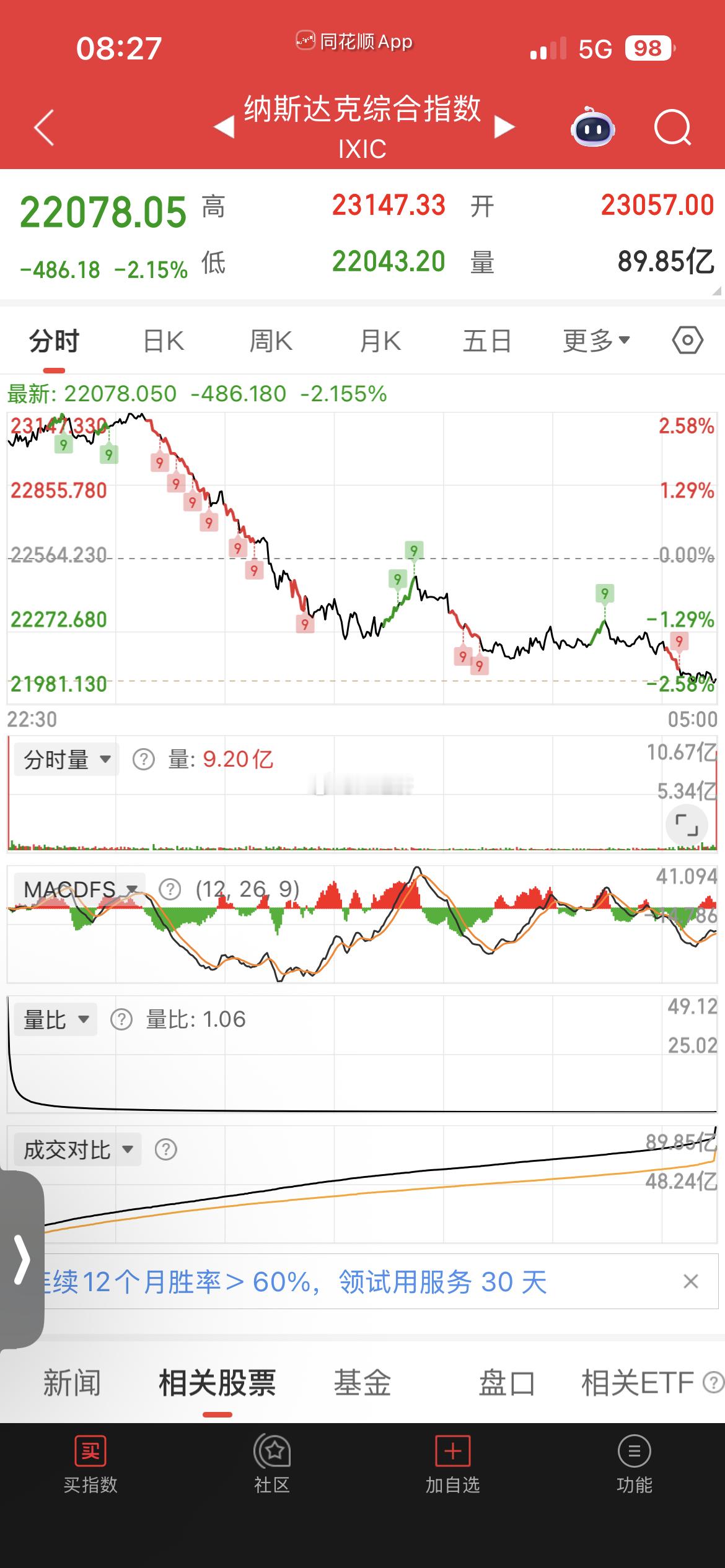Open the 量比 indicator dropdown
725x1568 pixels.
pyautogui.click(x=56, y=1019)
